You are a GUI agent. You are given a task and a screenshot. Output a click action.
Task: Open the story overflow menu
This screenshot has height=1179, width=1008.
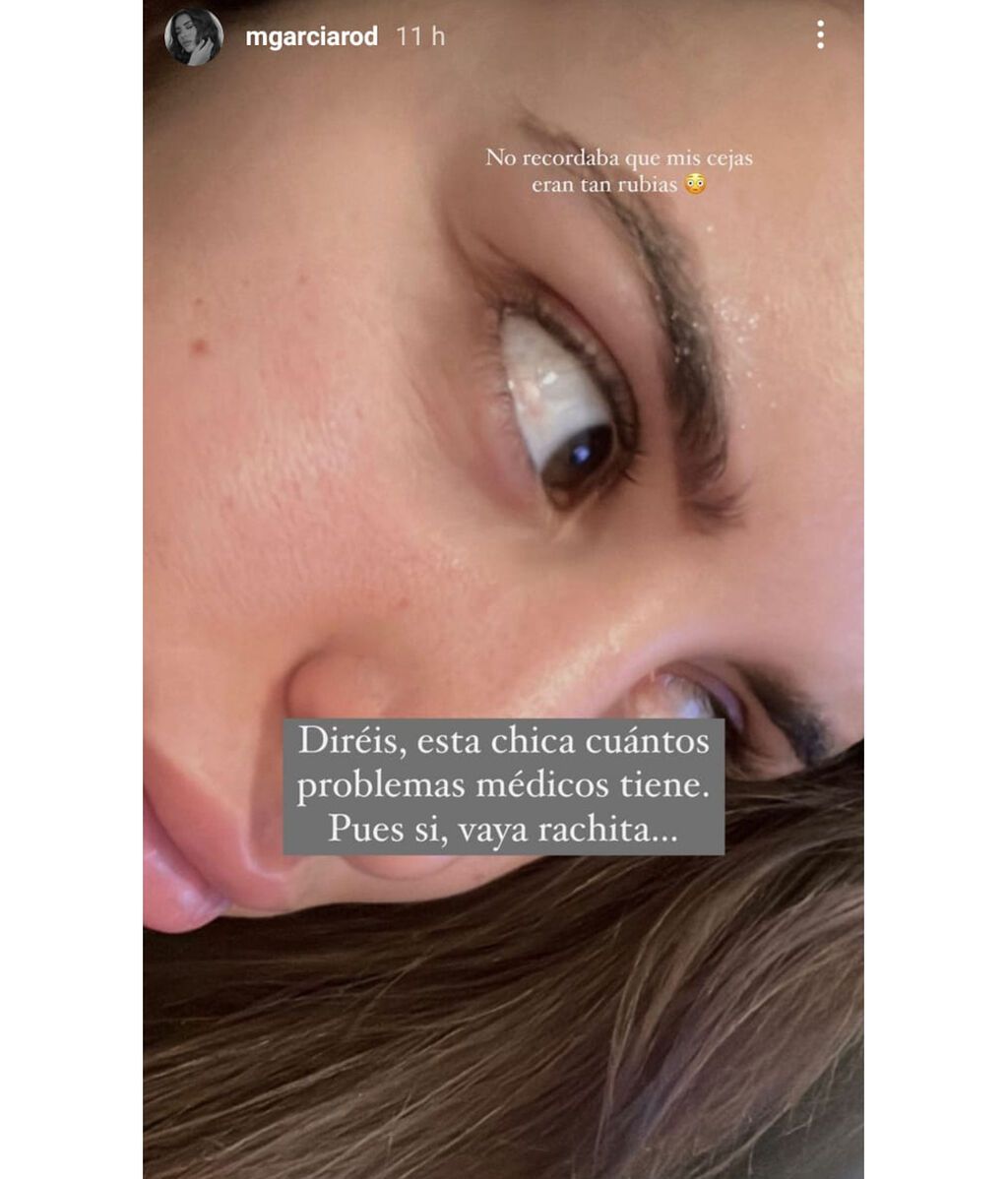820,35
